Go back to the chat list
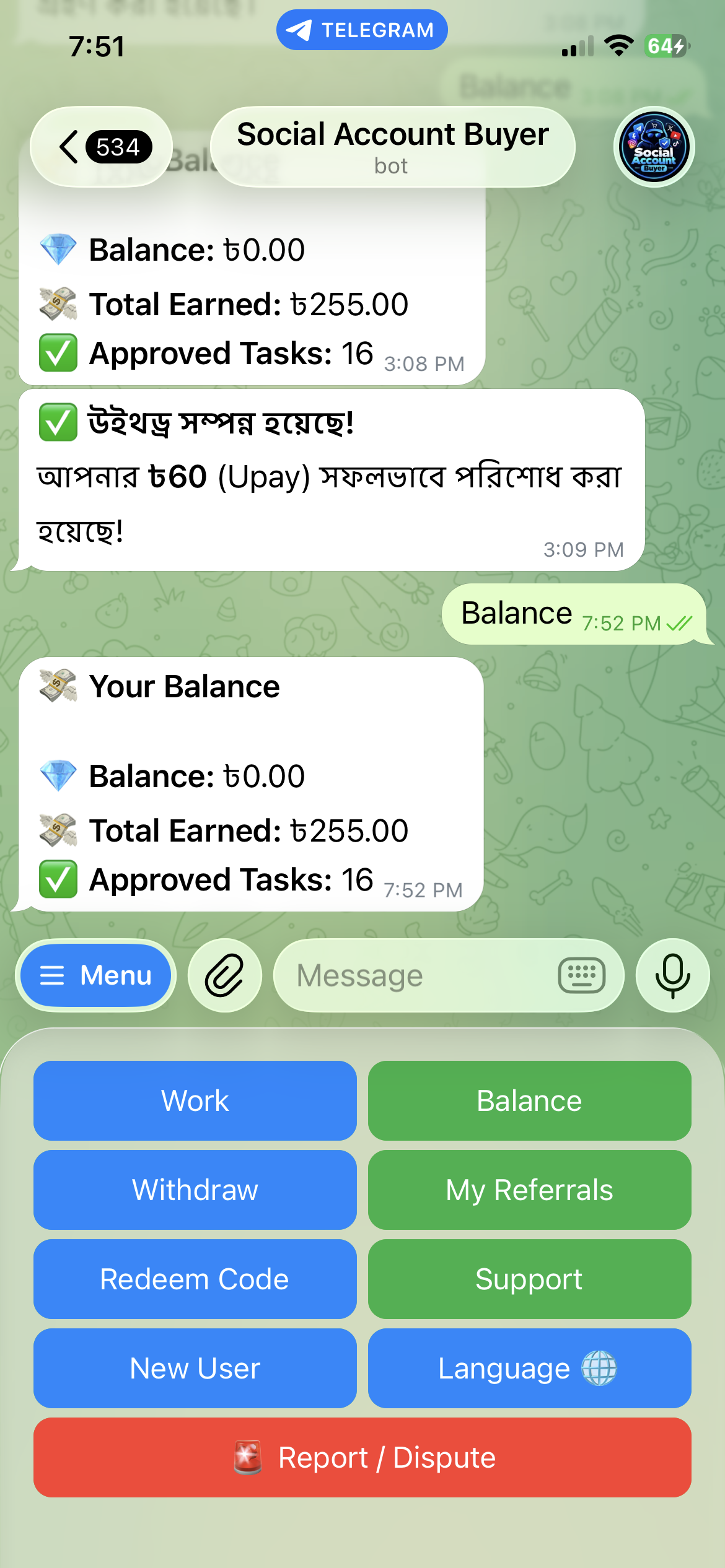725x1568 pixels. pyautogui.click(x=101, y=147)
